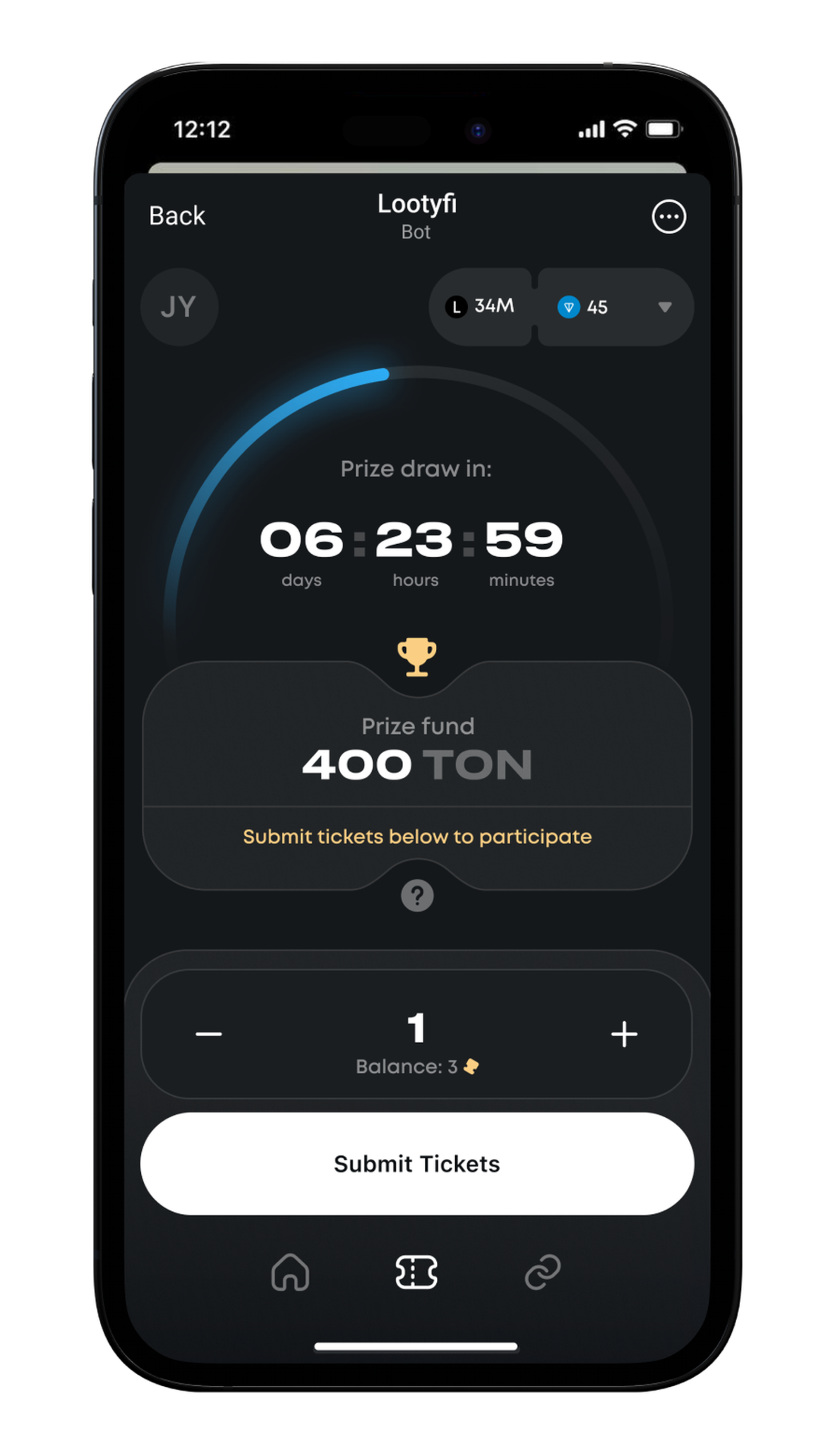Increase ticket count with plus
Viewport: 840px width, 1454px height.
point(624,1034)
